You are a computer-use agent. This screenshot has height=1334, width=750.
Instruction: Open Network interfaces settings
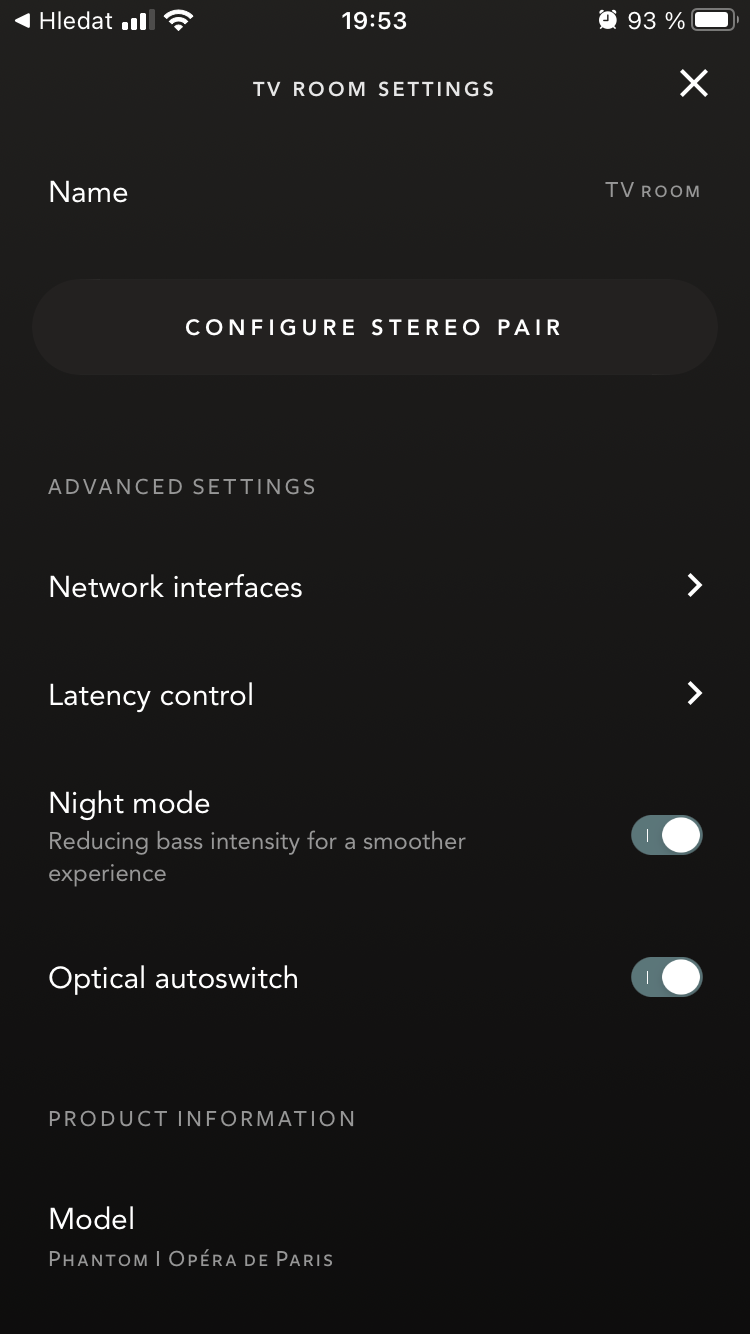click(375, 586)
